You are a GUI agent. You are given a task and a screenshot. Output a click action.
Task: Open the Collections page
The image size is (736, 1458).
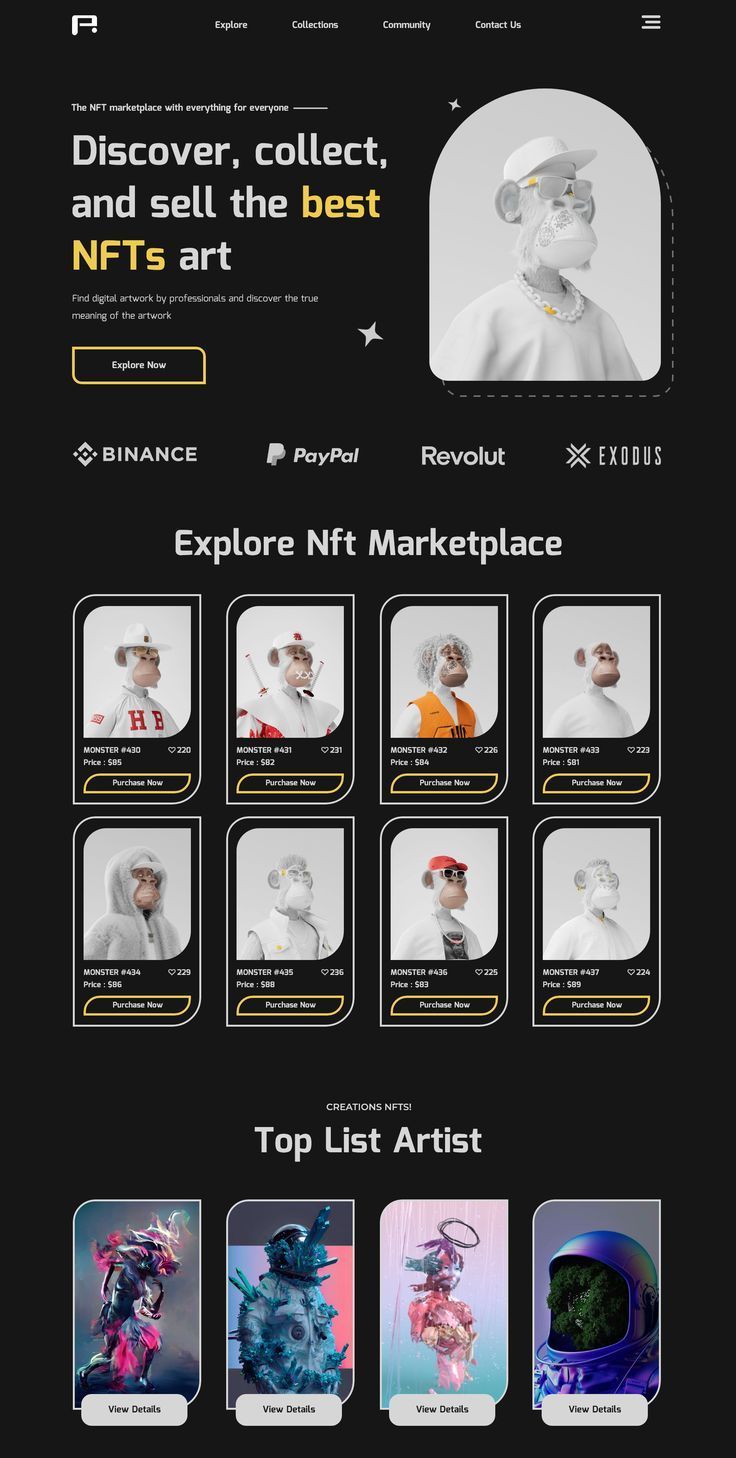click(315, 25)
